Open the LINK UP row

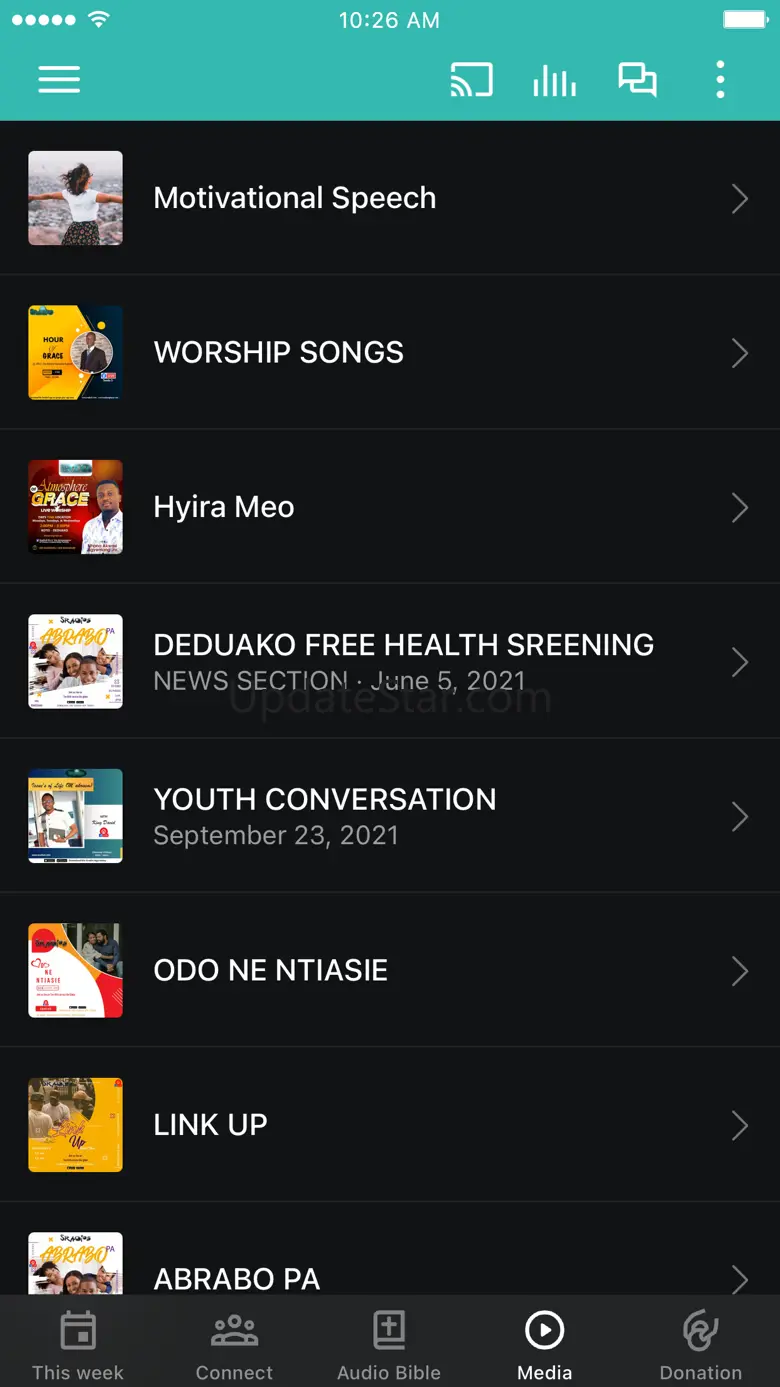pyautogui.click(x=390, y=1125)
